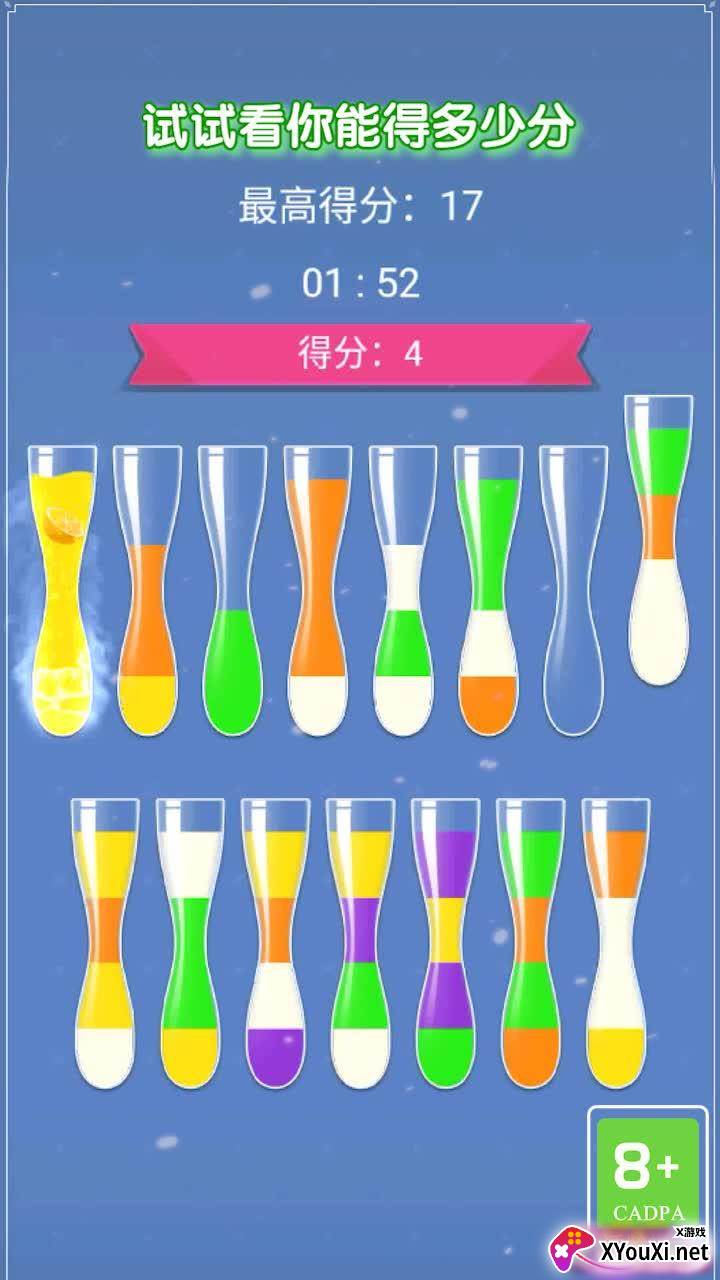Tap the tube with orange above white bottom

(x=317, y=590)
